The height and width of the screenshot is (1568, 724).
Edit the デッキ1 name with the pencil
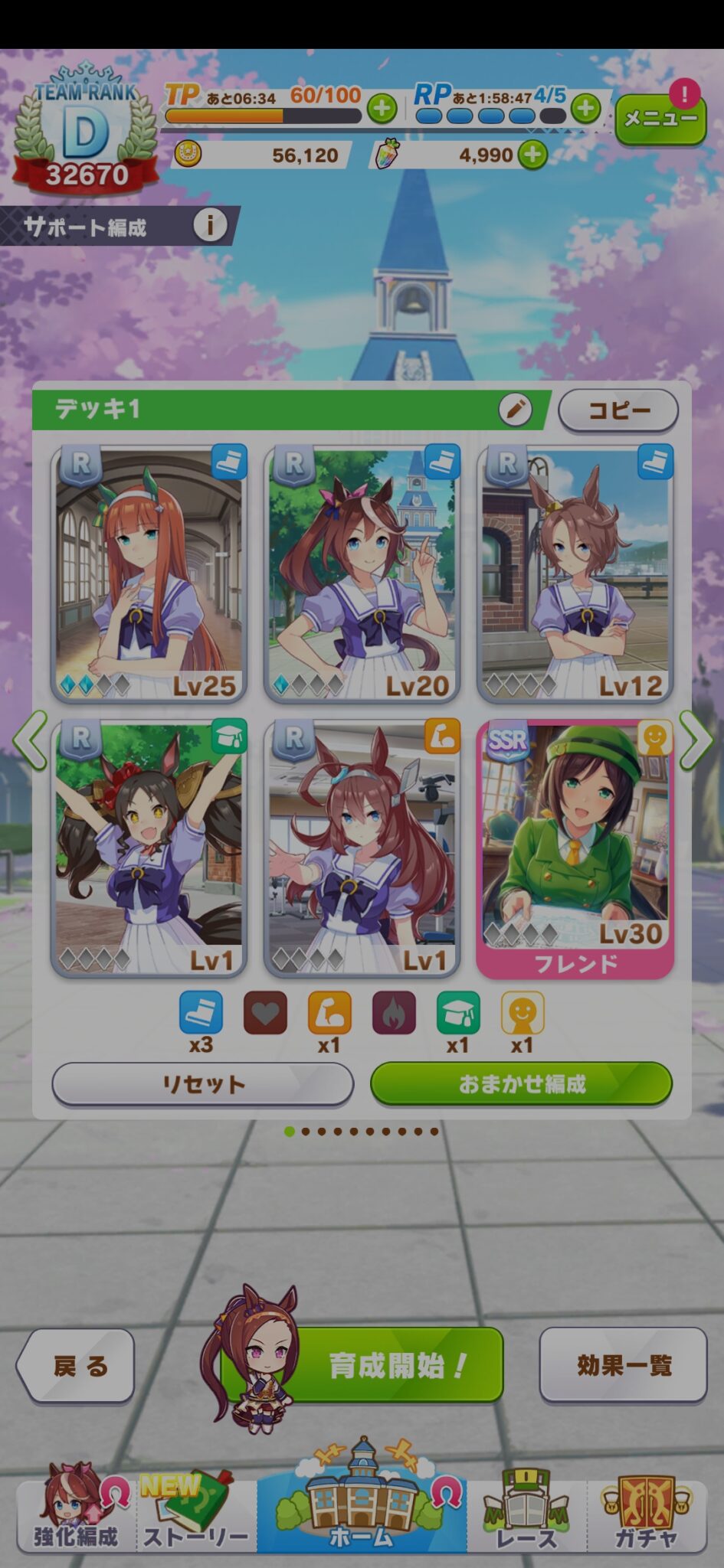516,410
